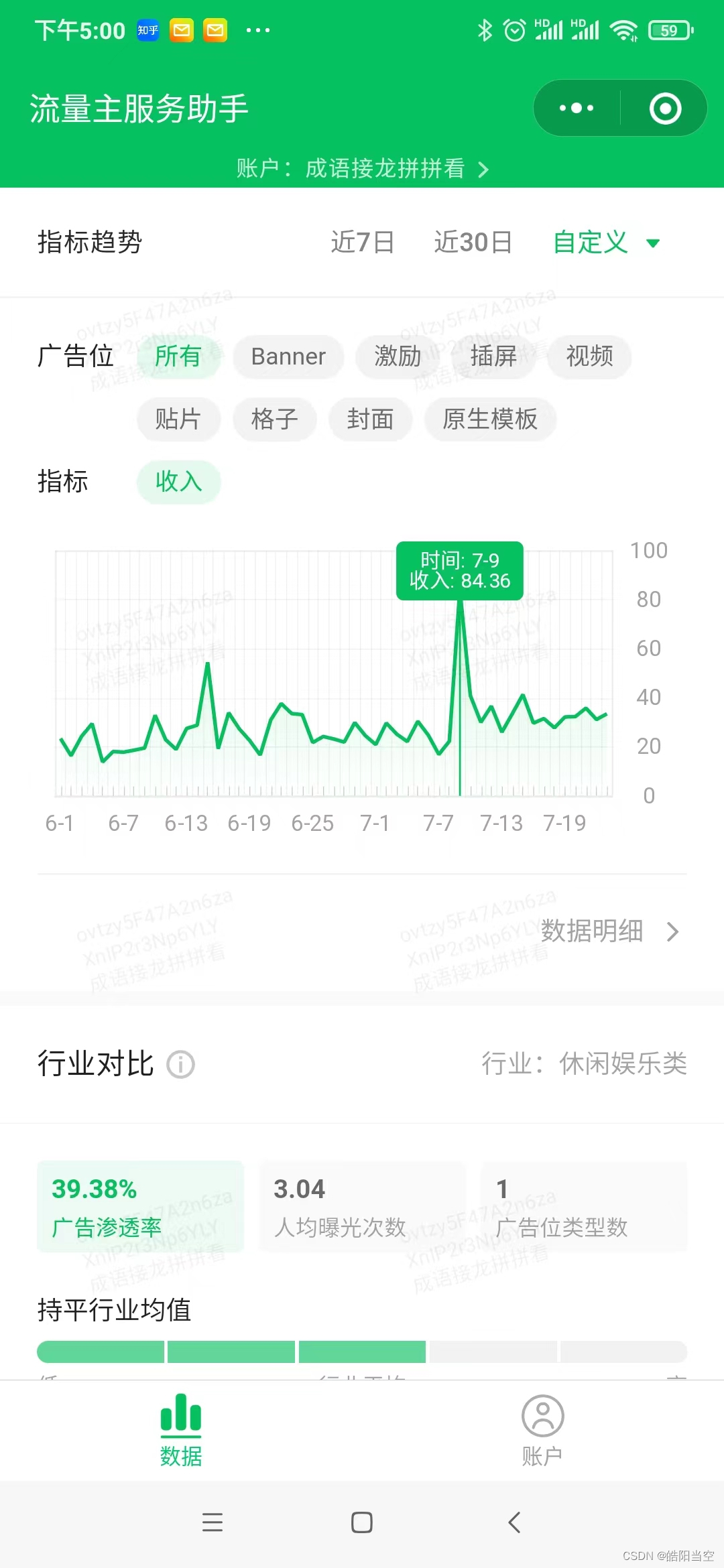
Task: Open the 账户 tab in bottom navigation
Action: coord(542,1431)
